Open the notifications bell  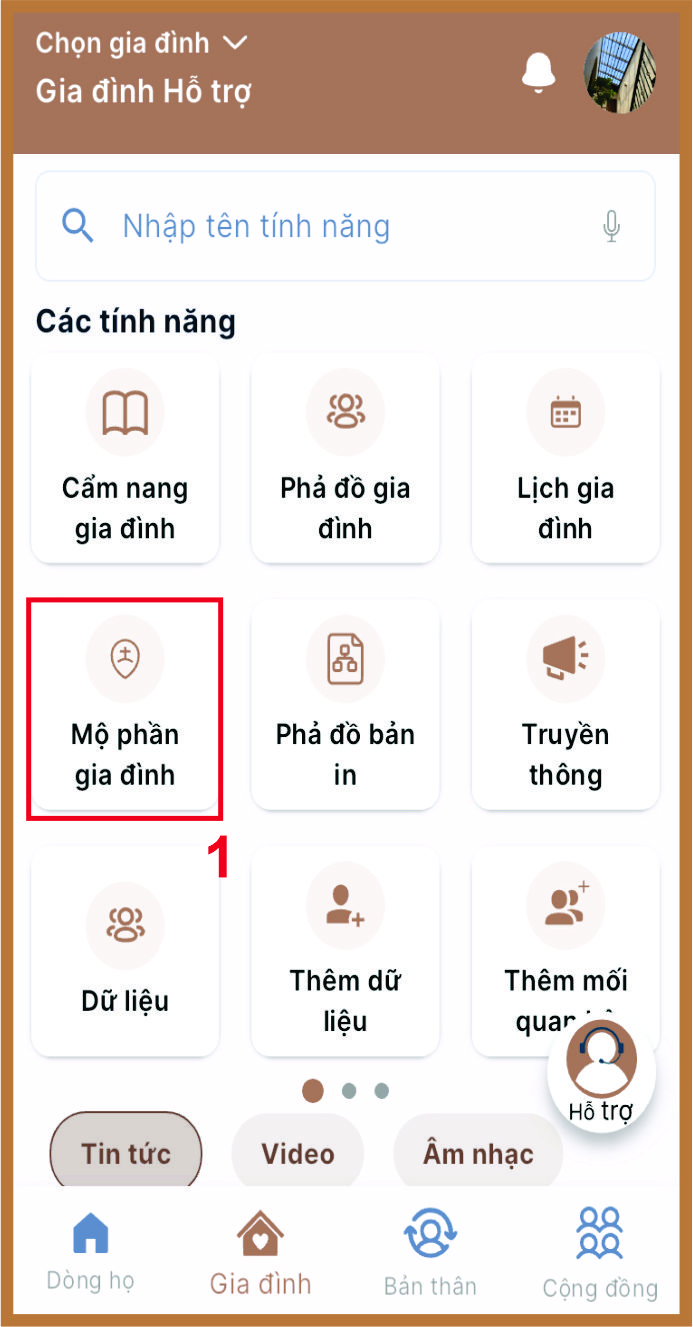(539, 72)
